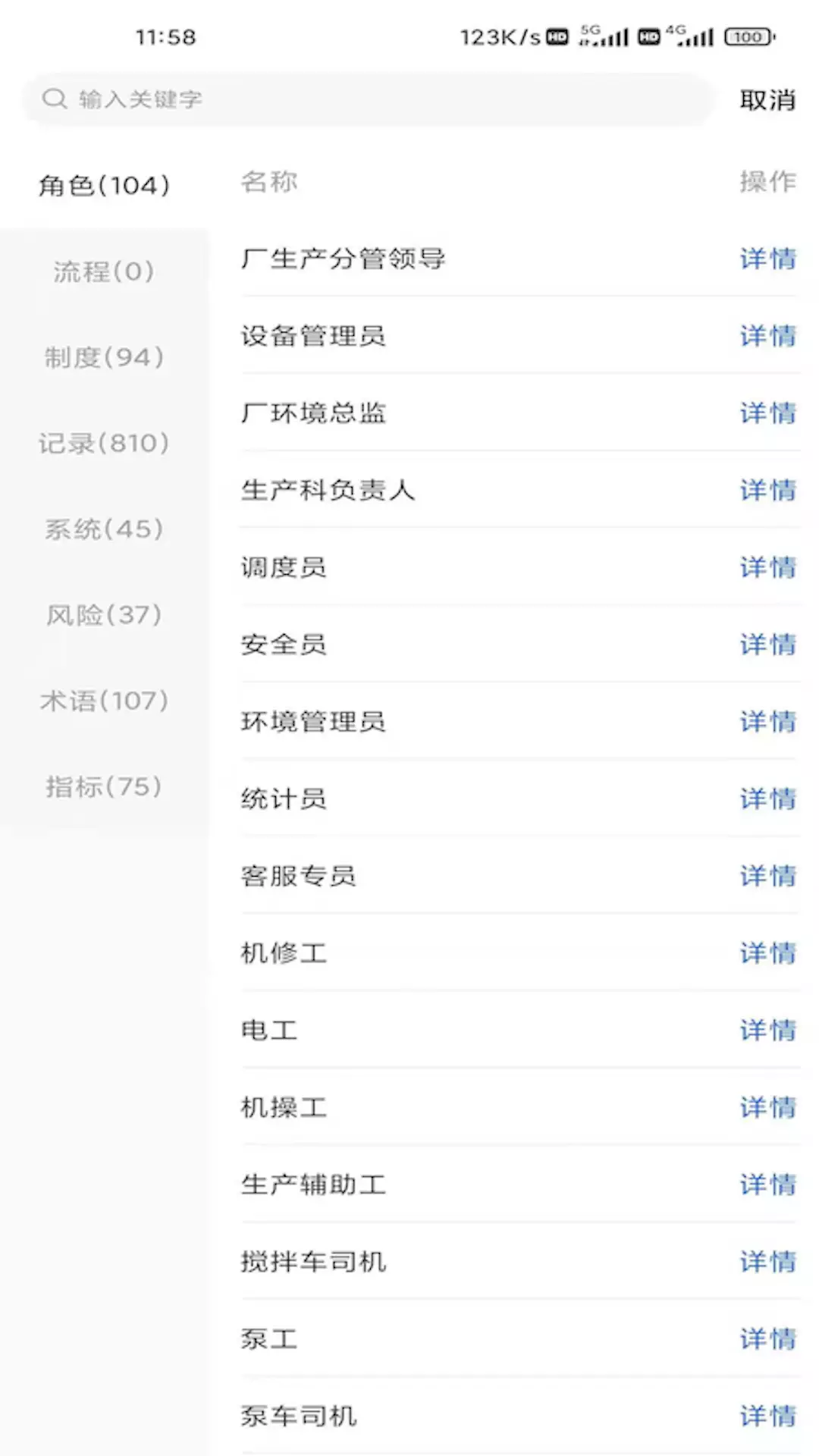Tap 详情 beside 搅拌车司机
The height and width of the screenshot is (1456, 819).
click(767, 1262)
